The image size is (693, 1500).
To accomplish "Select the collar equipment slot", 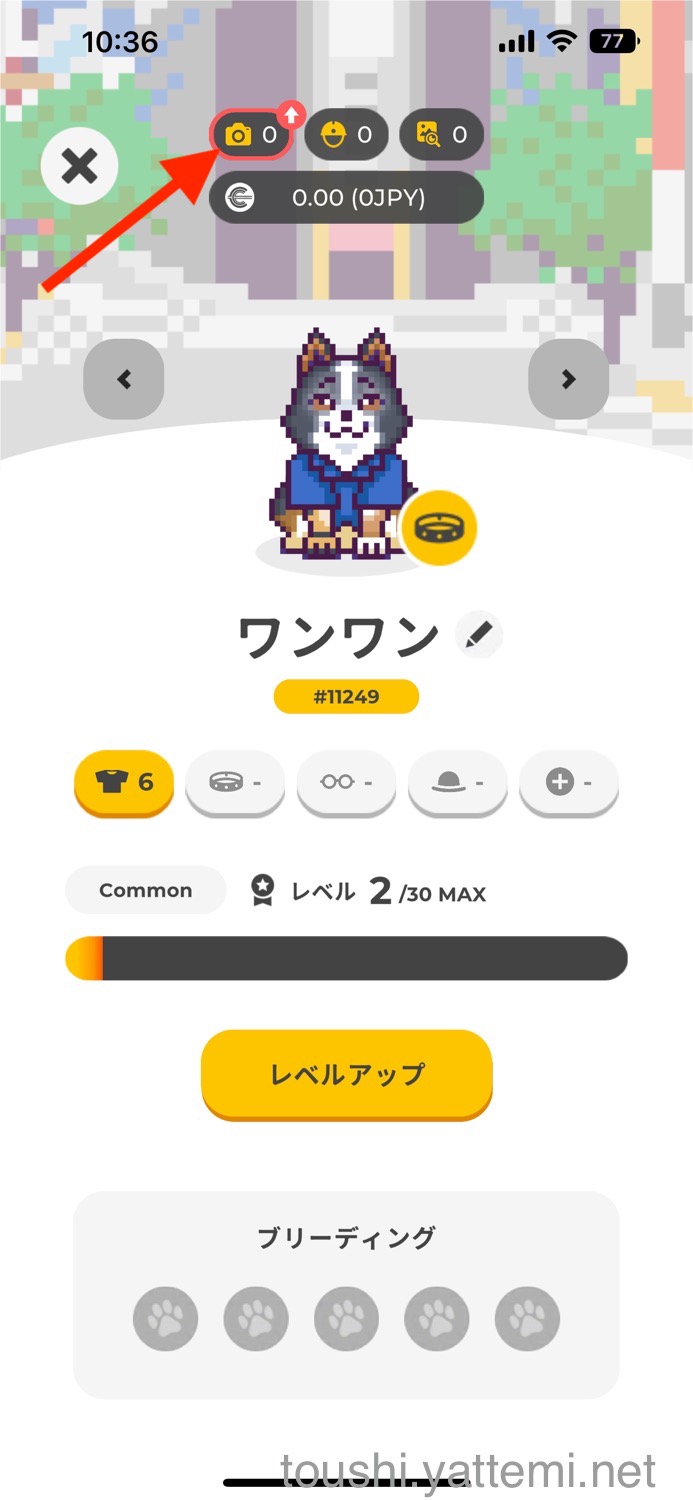I will (x=235, y=782).
